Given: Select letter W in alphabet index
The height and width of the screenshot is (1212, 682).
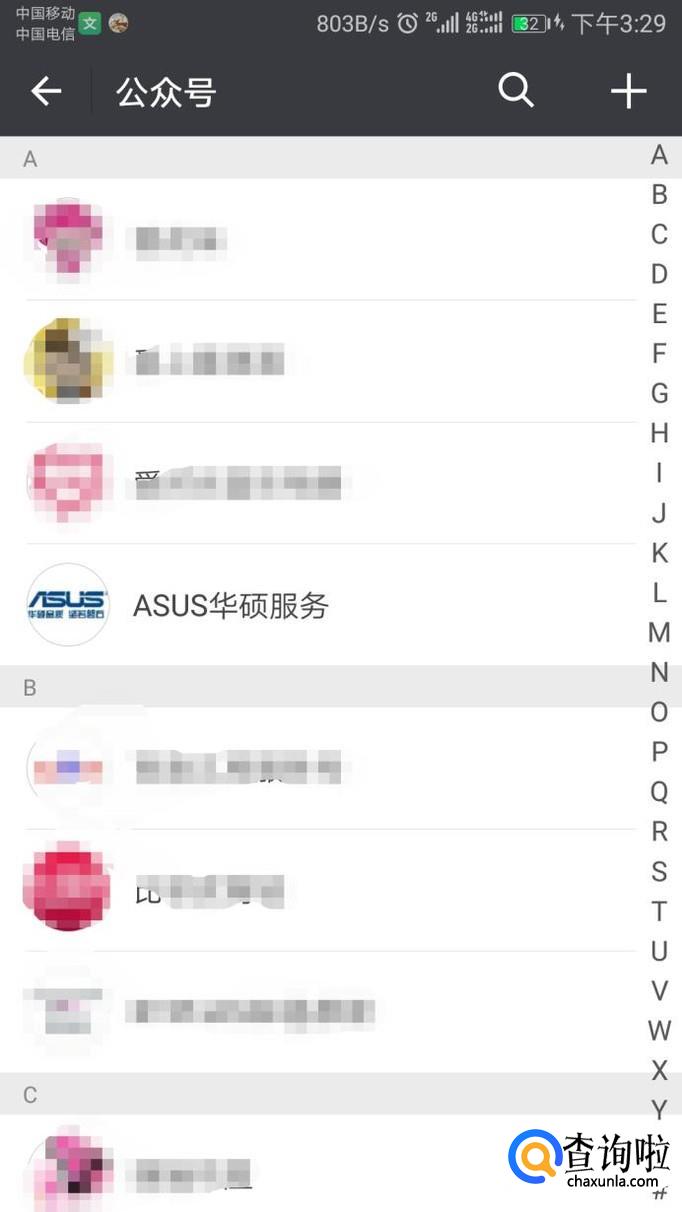Looking at the screenshot, I should [x=659, y=1030].
